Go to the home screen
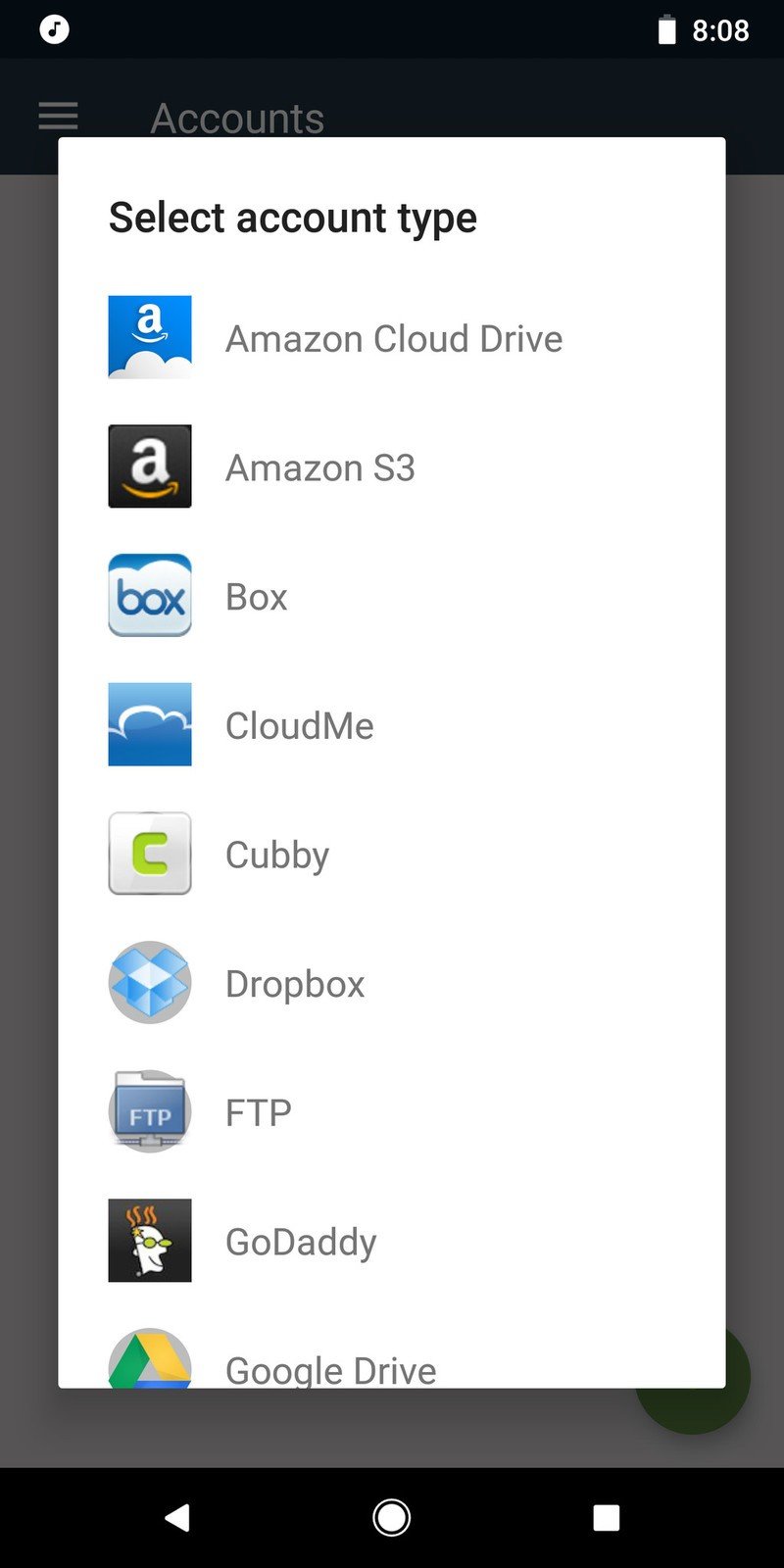 (392, 1518)
